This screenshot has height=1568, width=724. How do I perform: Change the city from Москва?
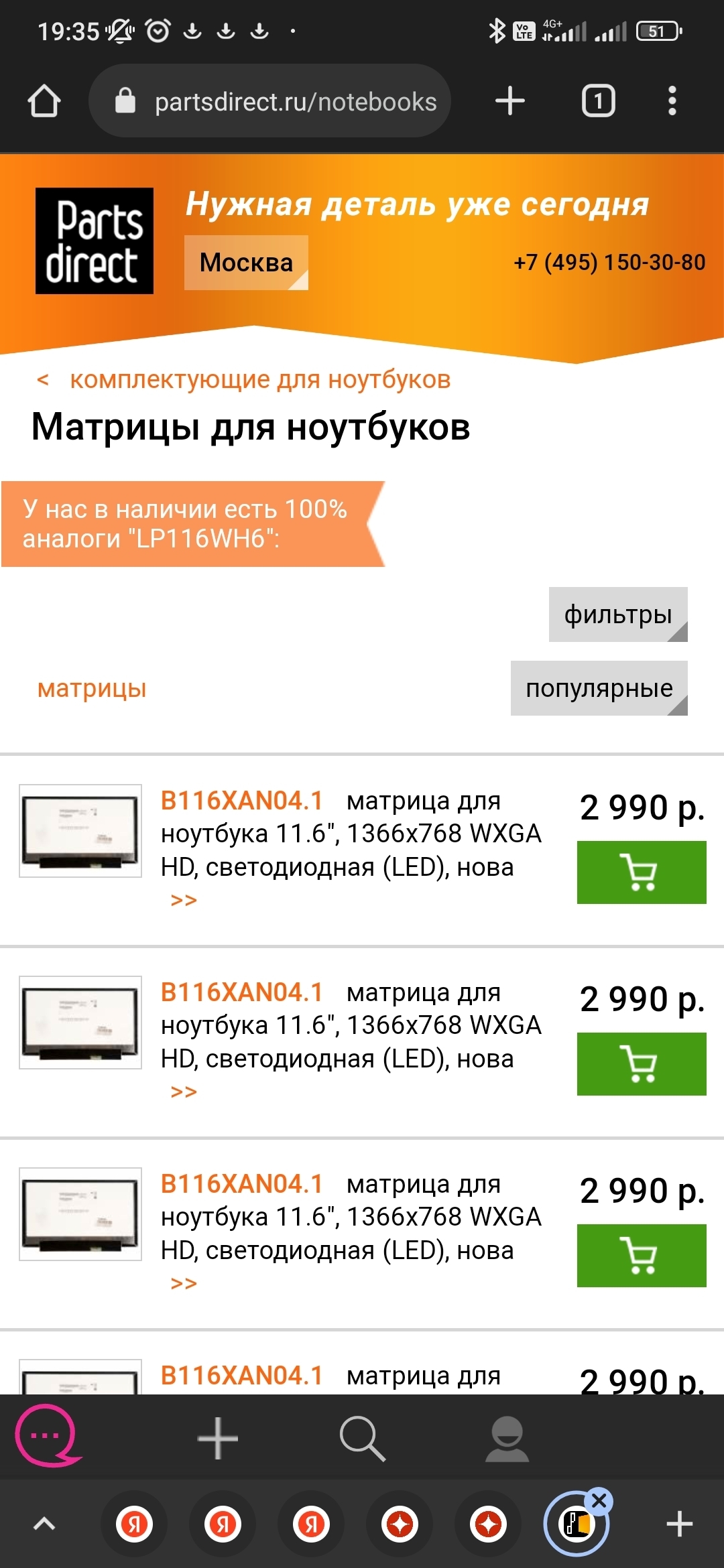246,263
